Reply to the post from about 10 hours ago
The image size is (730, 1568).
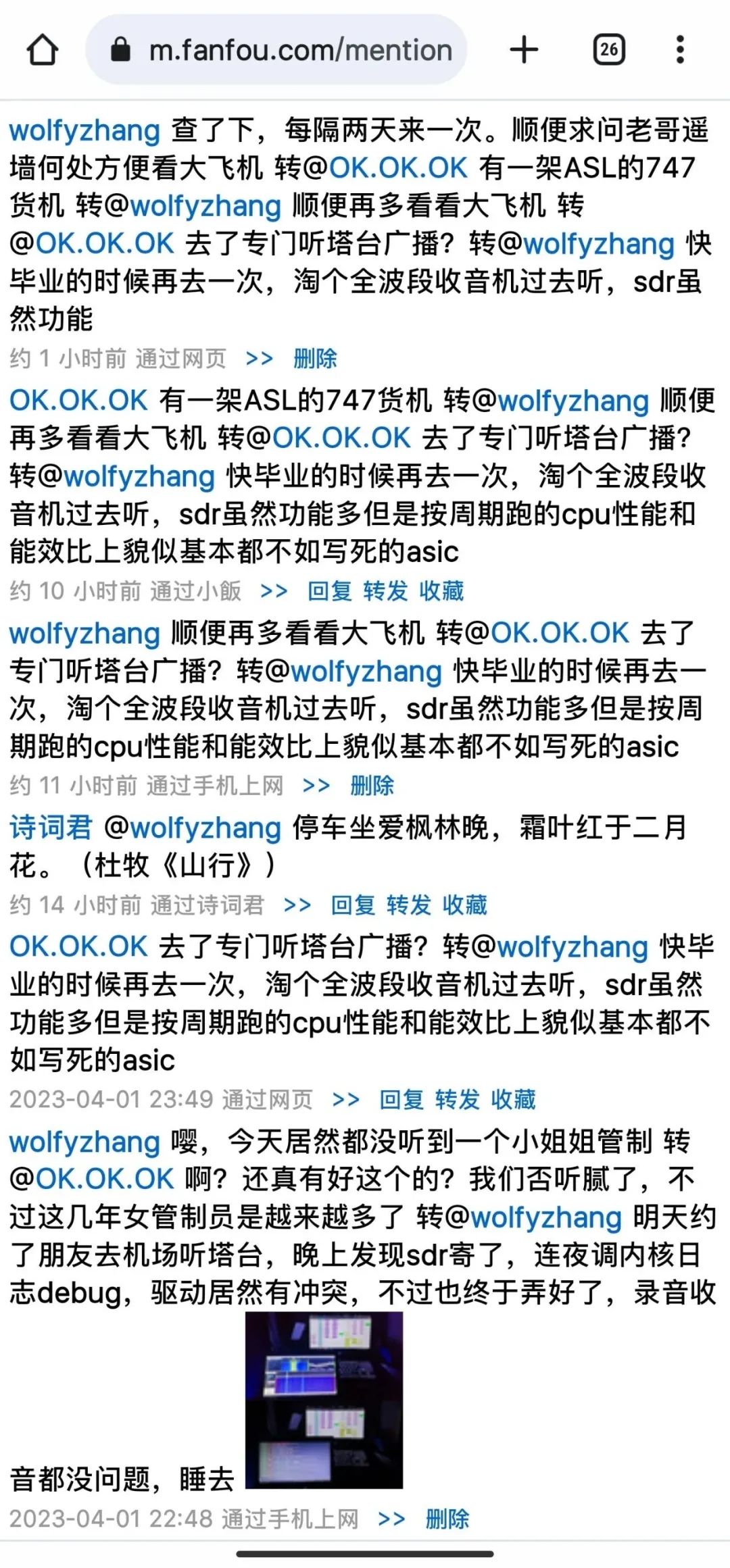click(329, 590)
